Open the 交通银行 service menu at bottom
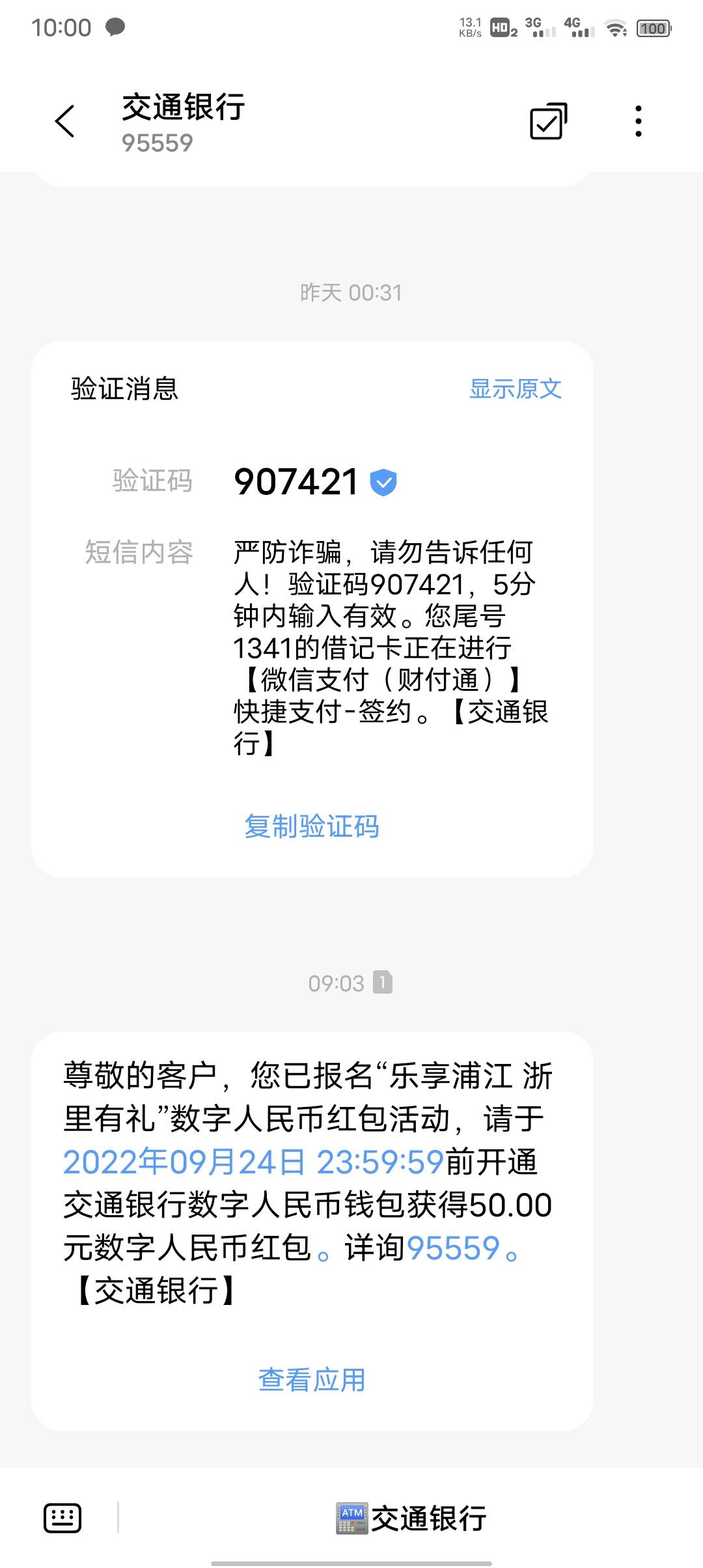The width and height of the screenshot is (703, 1568). (x=411, y=1518)
